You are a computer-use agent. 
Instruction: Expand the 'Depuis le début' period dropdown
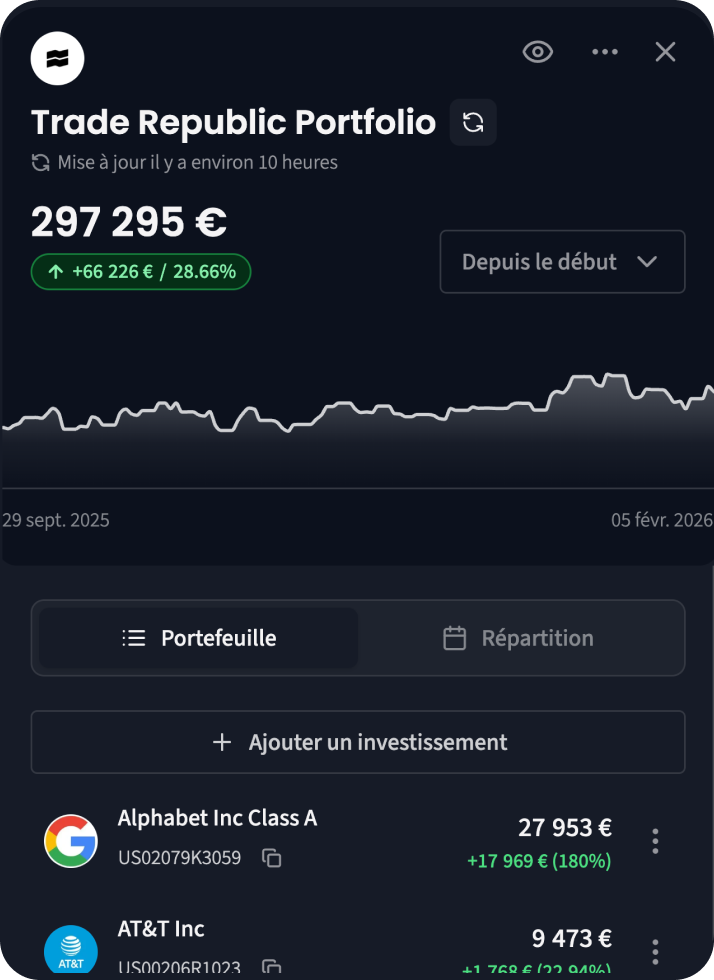(562, 262)
